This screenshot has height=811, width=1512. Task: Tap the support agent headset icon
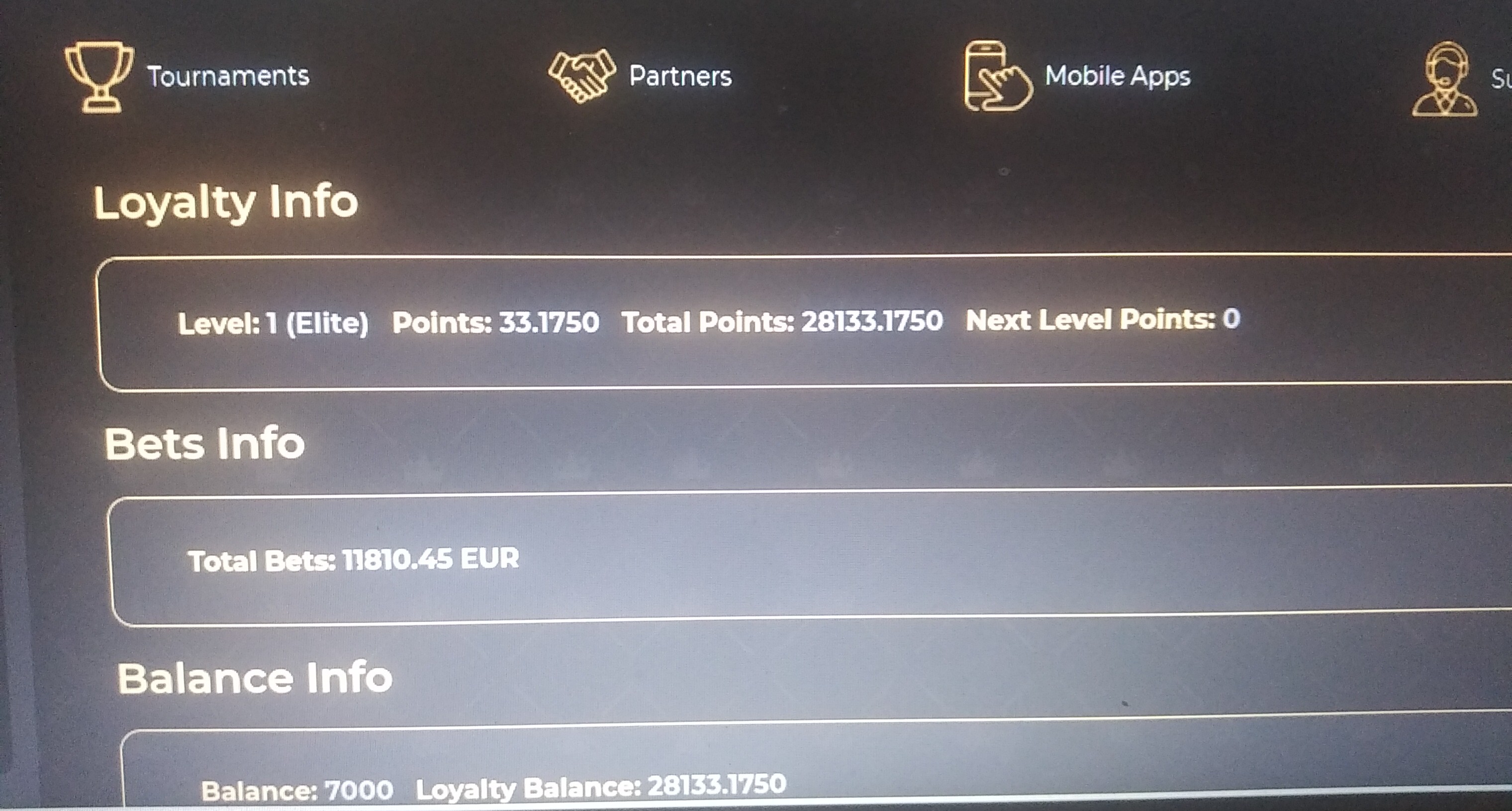coord(1444,79)
